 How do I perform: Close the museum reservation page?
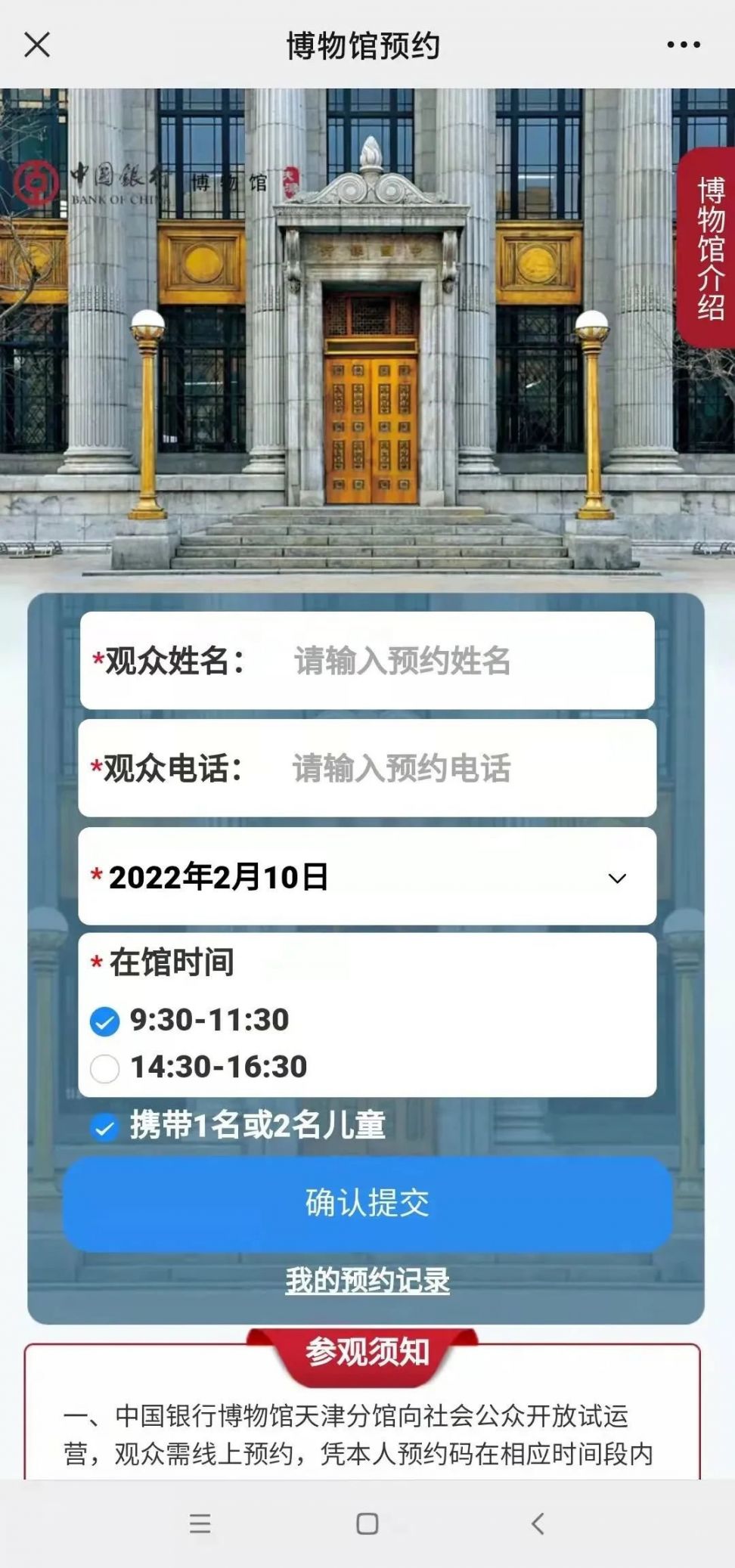pyautogui.click(x=37, y=45)
